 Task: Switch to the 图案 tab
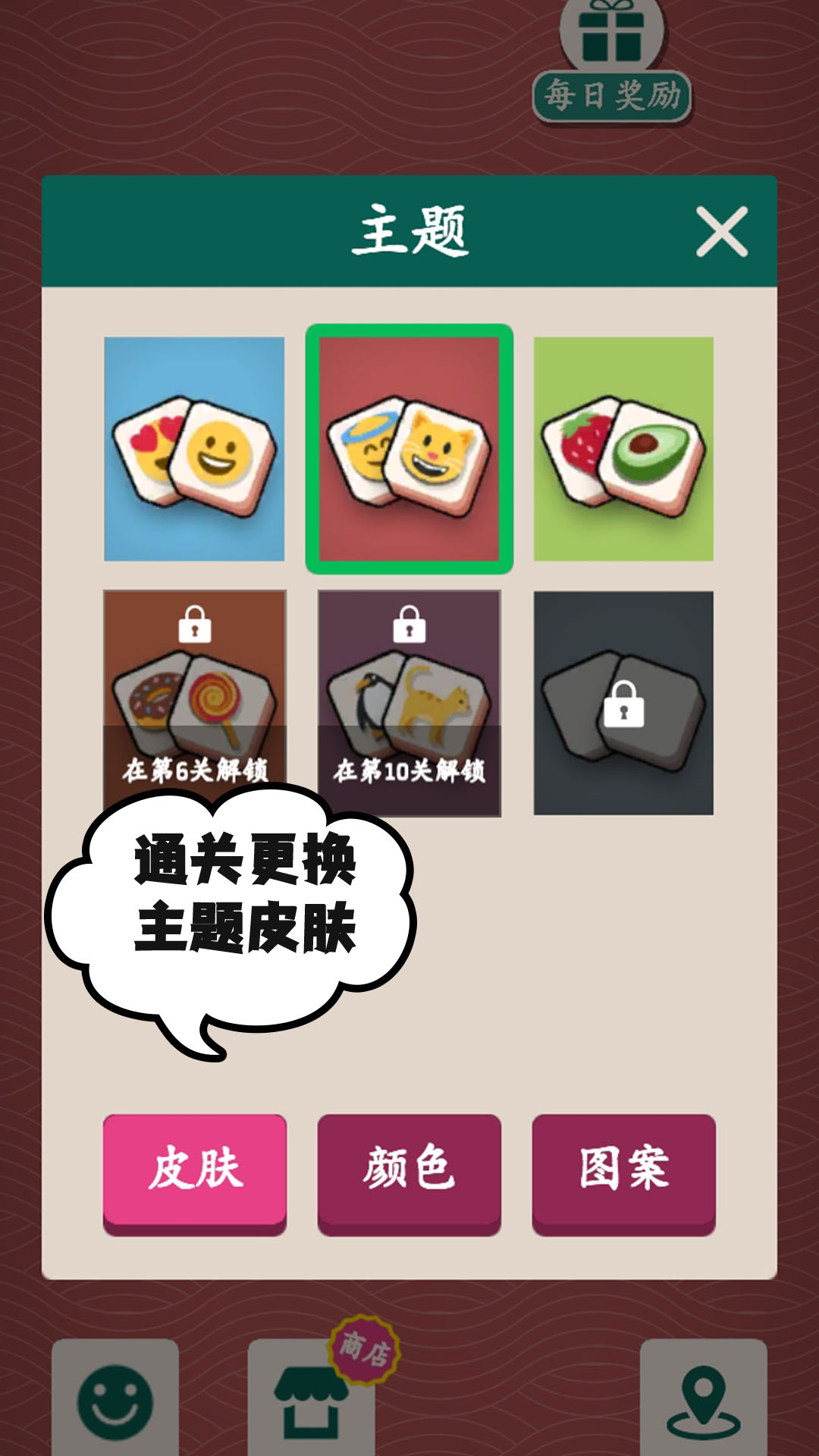pyautogui.click(x=623, y=1169)
